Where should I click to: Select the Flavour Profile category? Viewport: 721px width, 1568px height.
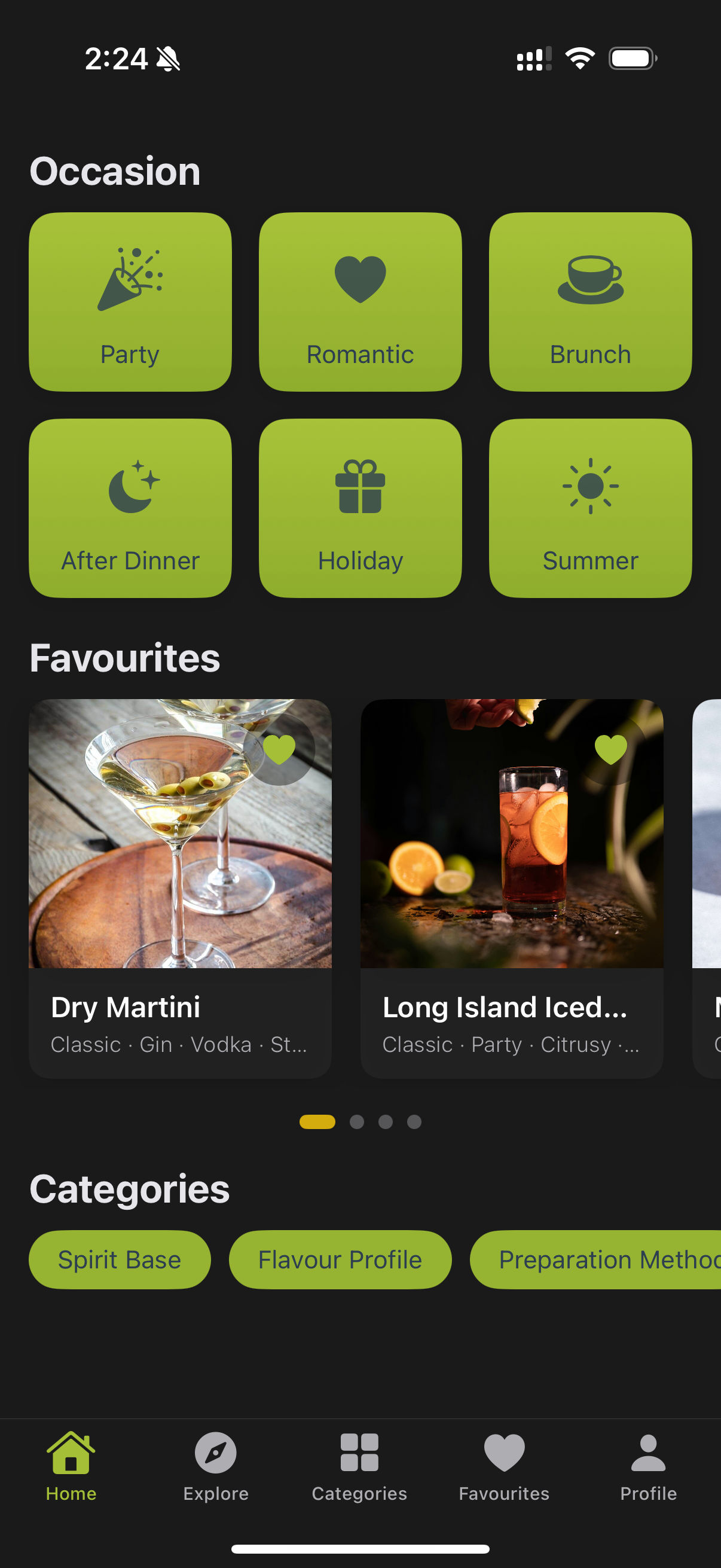click(339, 1259)
